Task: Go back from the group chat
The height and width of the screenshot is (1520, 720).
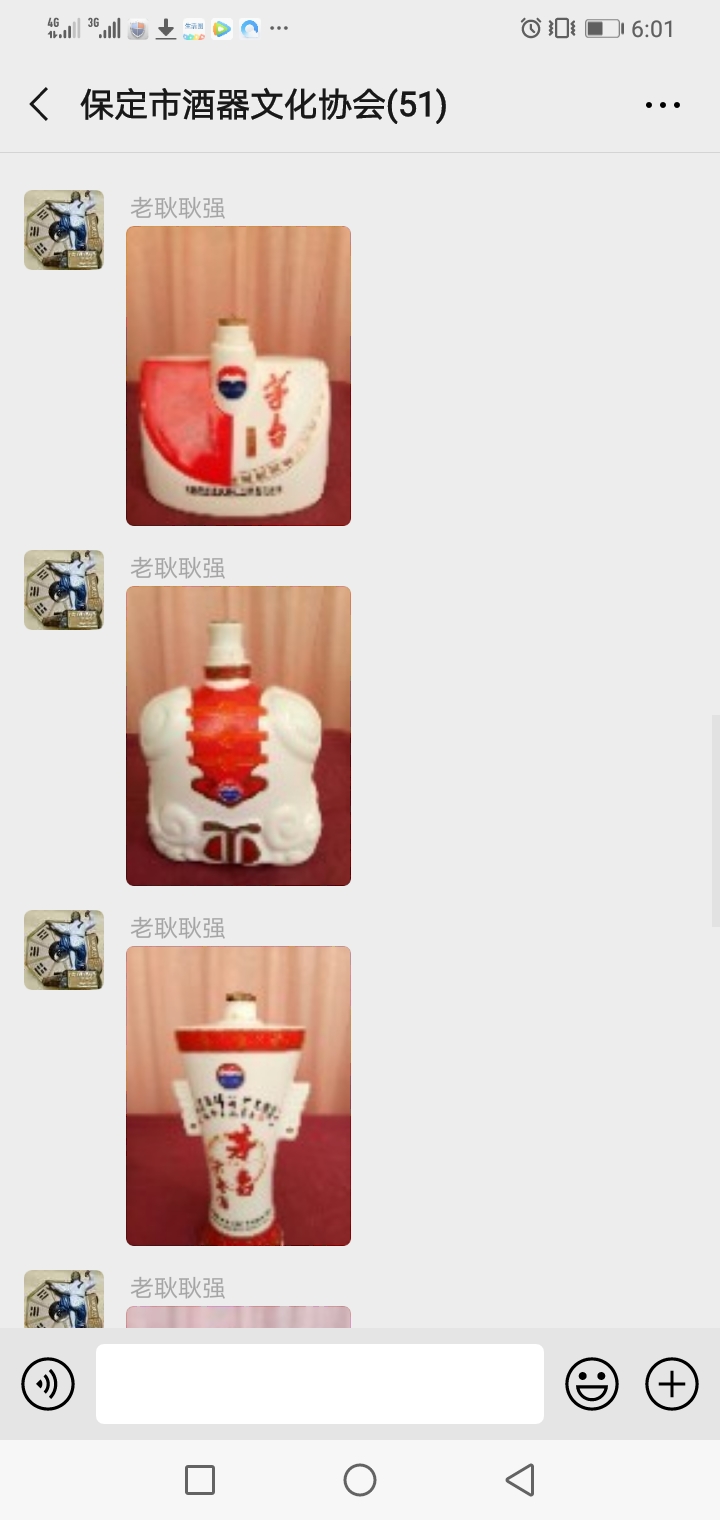Action: pyautogui.click(x=39, y=105)
